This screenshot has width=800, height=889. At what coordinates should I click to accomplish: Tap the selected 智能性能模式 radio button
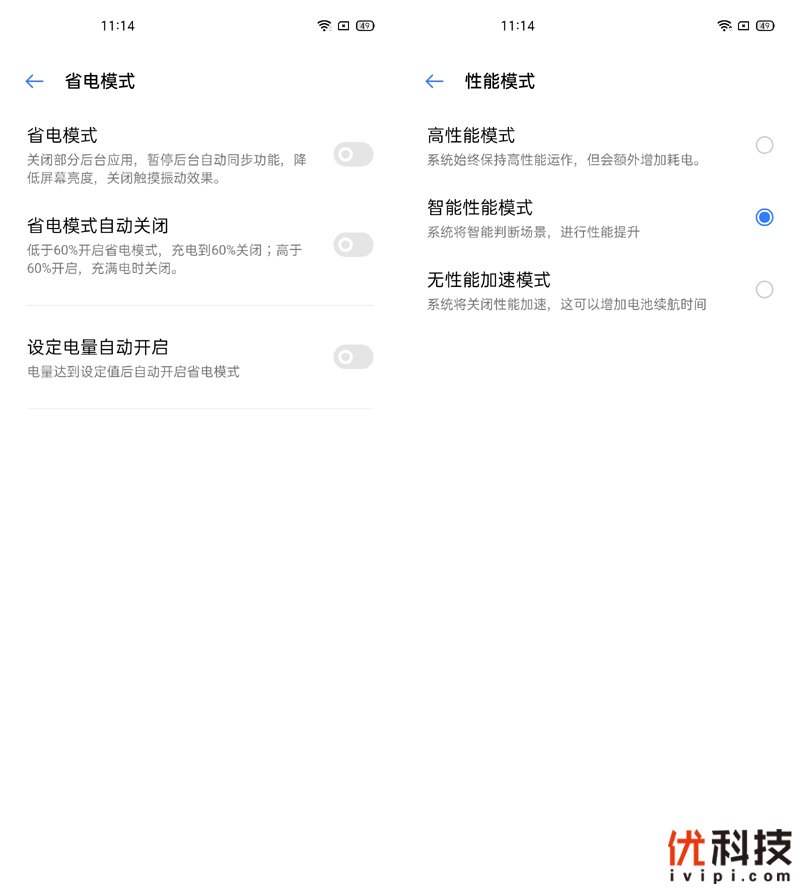[x=764, y=217]
